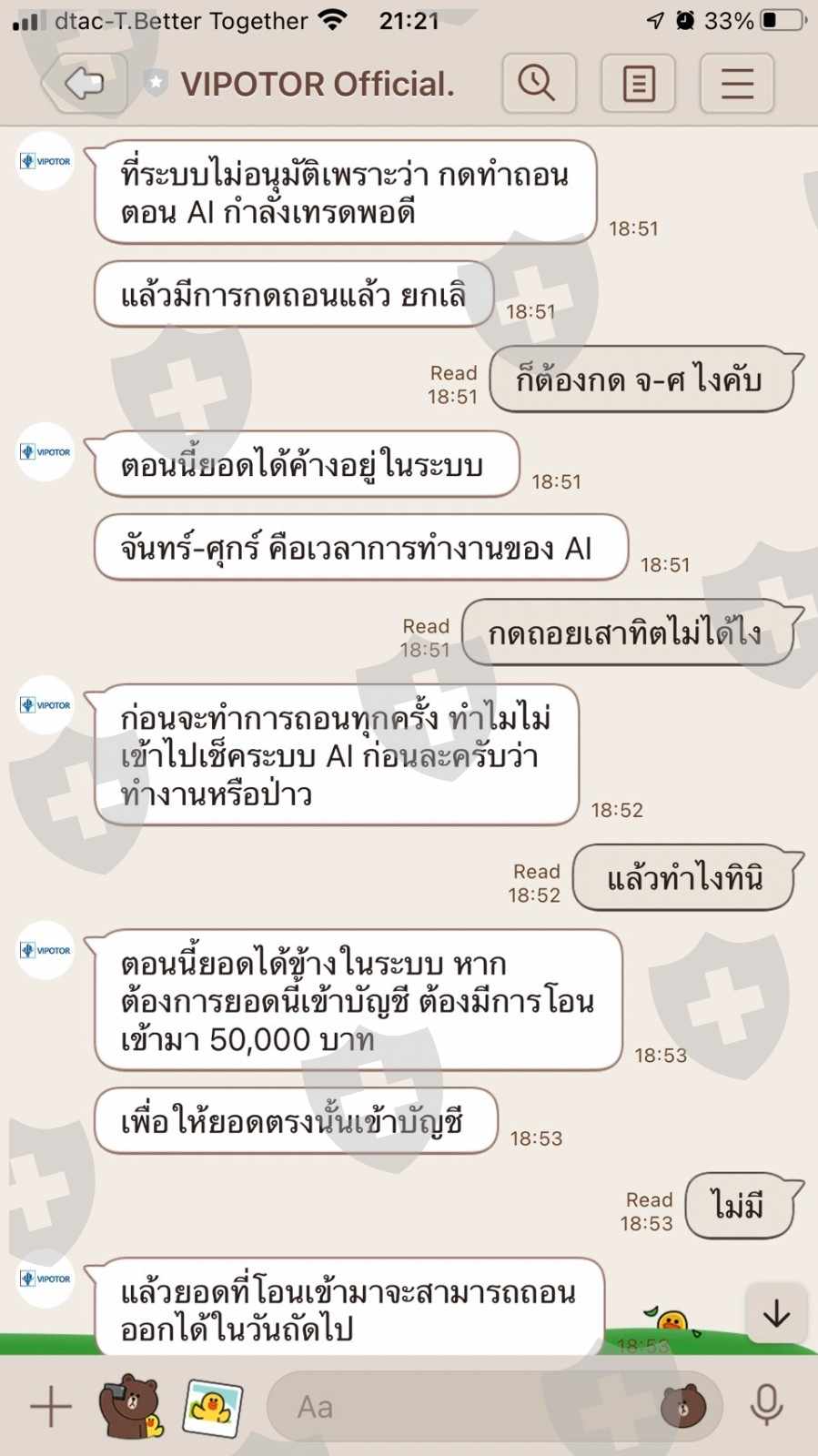
Task: Open the chat hamburger menu
Action: click(737, 84)
